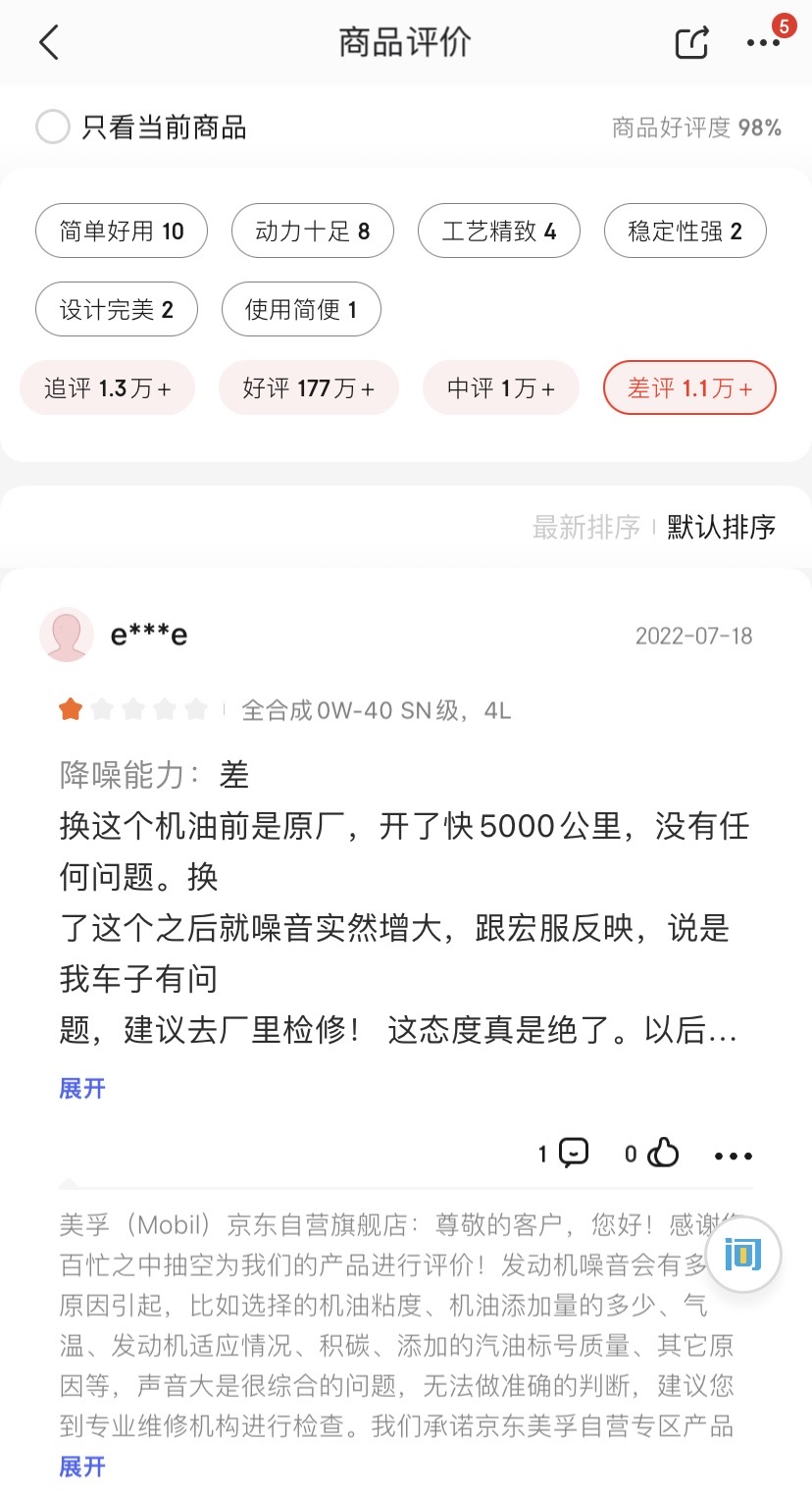Like e***e's review
This screenshot has width=812, height=1492.
(652, 1153)
